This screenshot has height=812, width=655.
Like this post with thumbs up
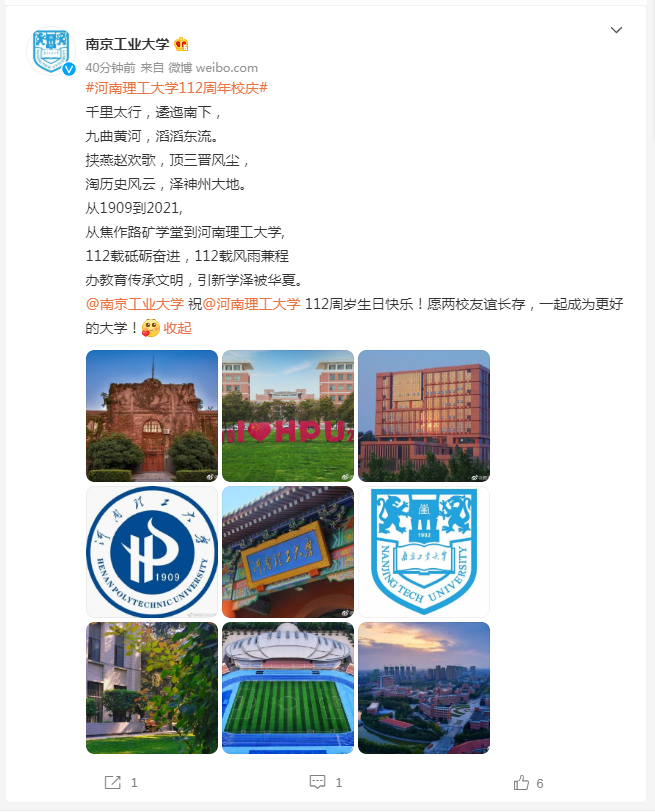click(x=529, y=783)
